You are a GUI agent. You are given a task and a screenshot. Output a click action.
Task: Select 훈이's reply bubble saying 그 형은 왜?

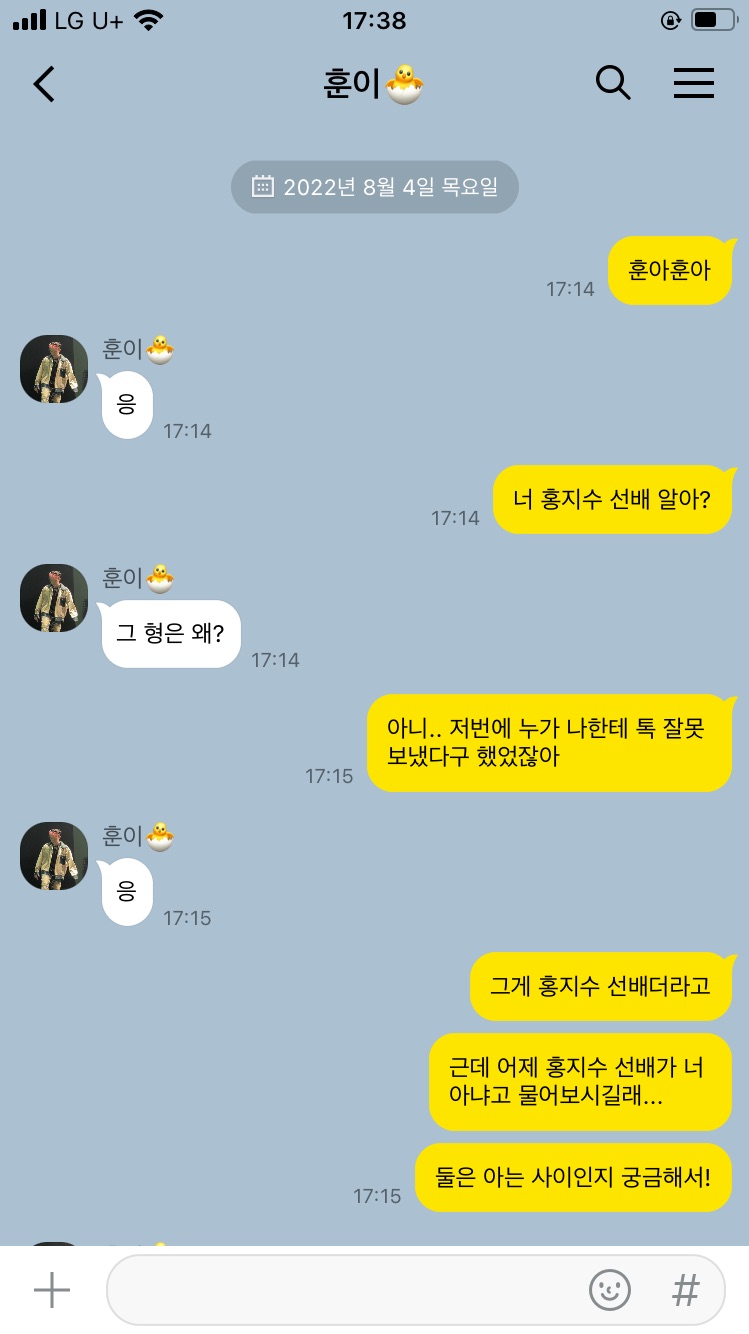(x=170, y=633)
